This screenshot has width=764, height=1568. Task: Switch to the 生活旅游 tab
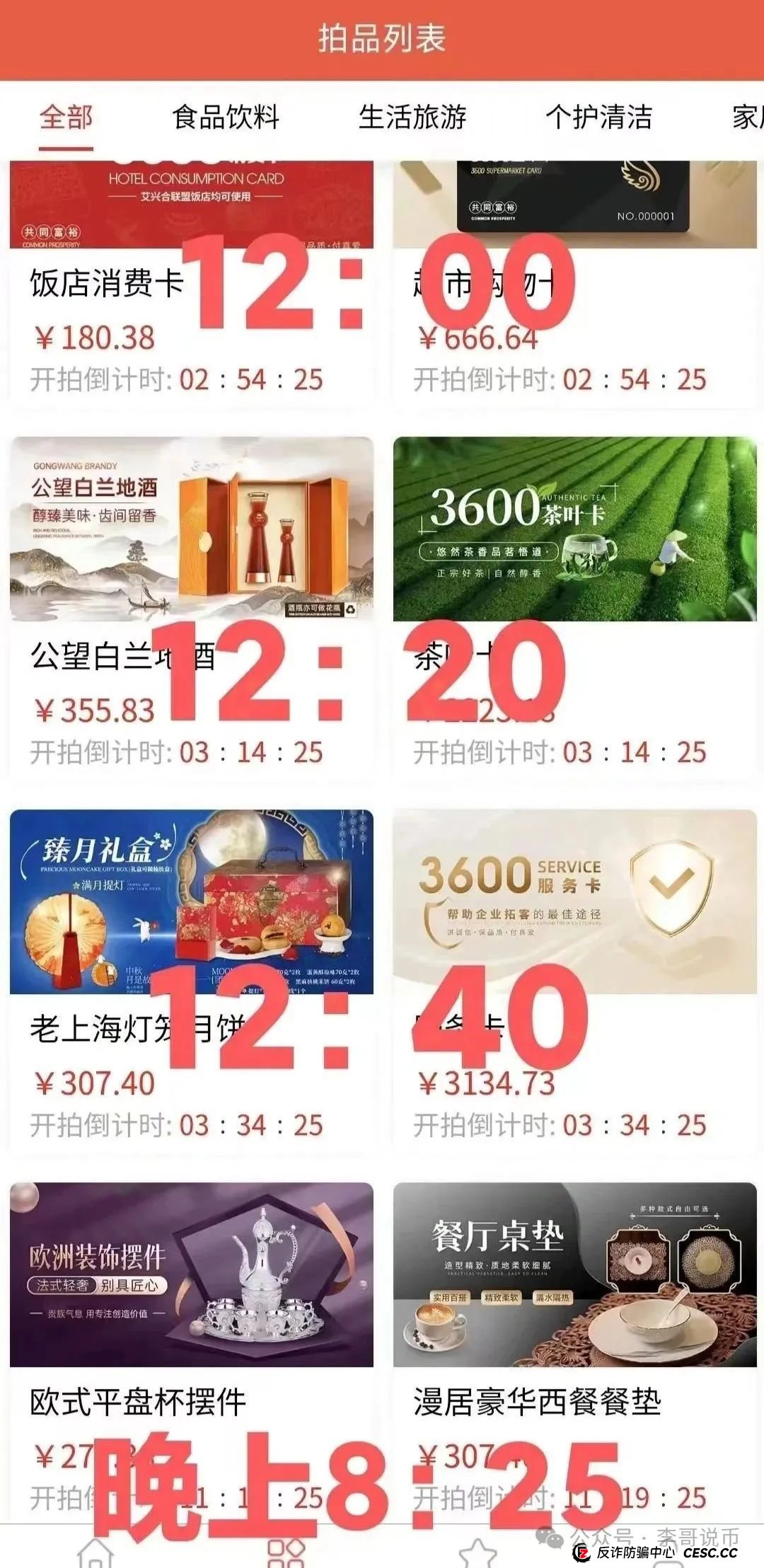click(412, 117)
